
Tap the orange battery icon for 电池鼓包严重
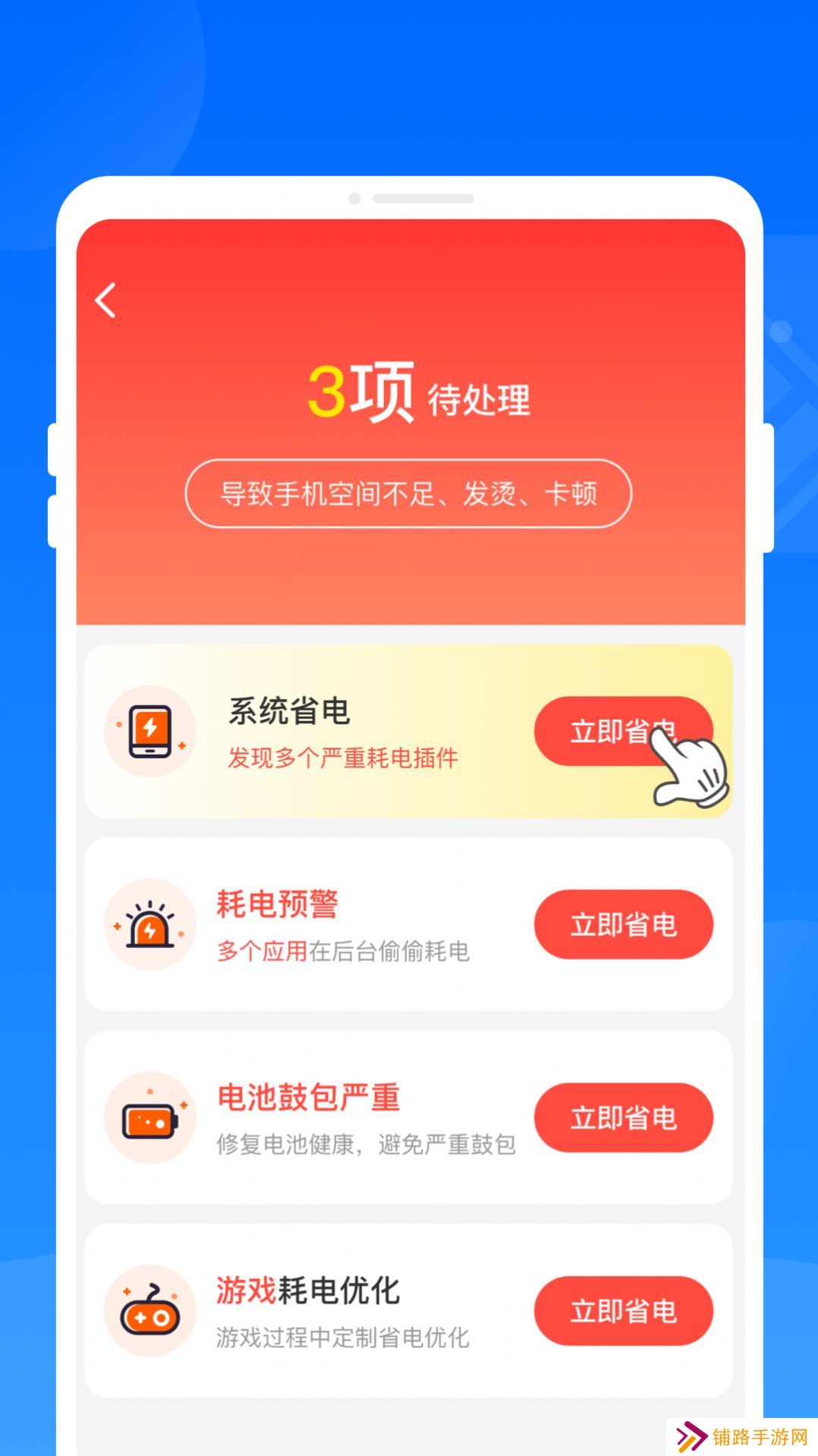150,1117
